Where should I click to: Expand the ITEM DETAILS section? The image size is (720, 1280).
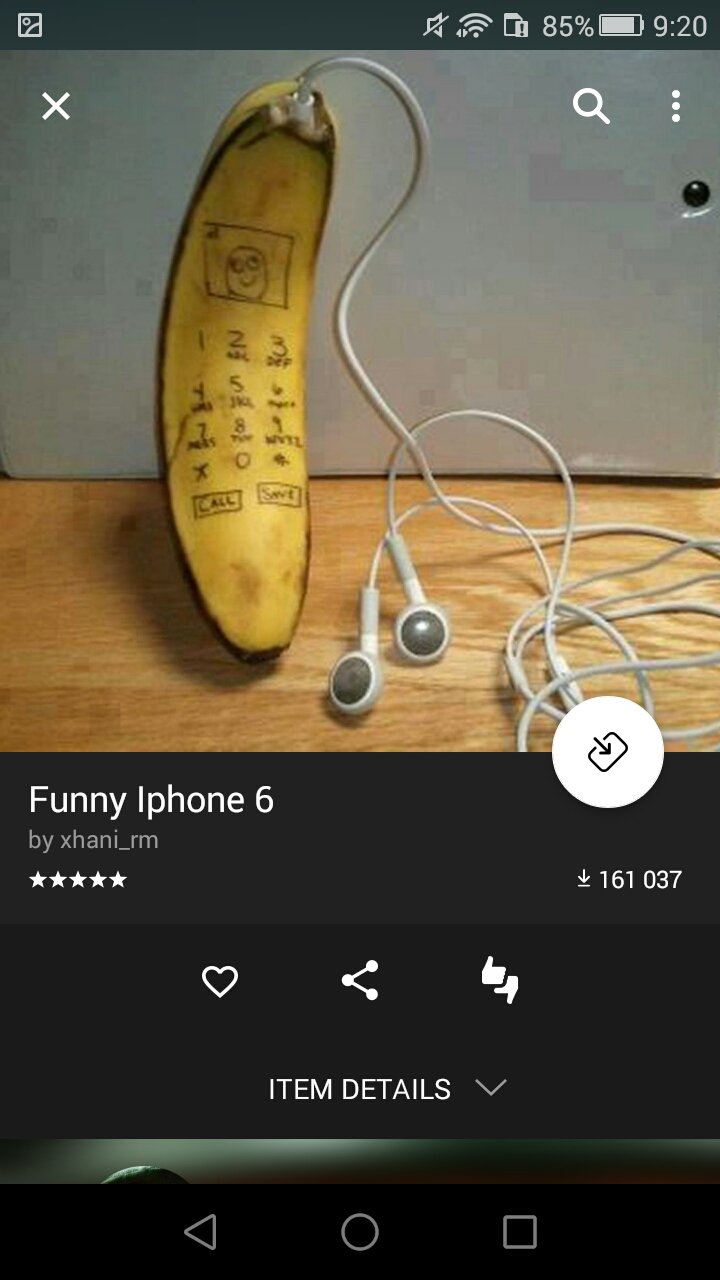(387, 1089)
